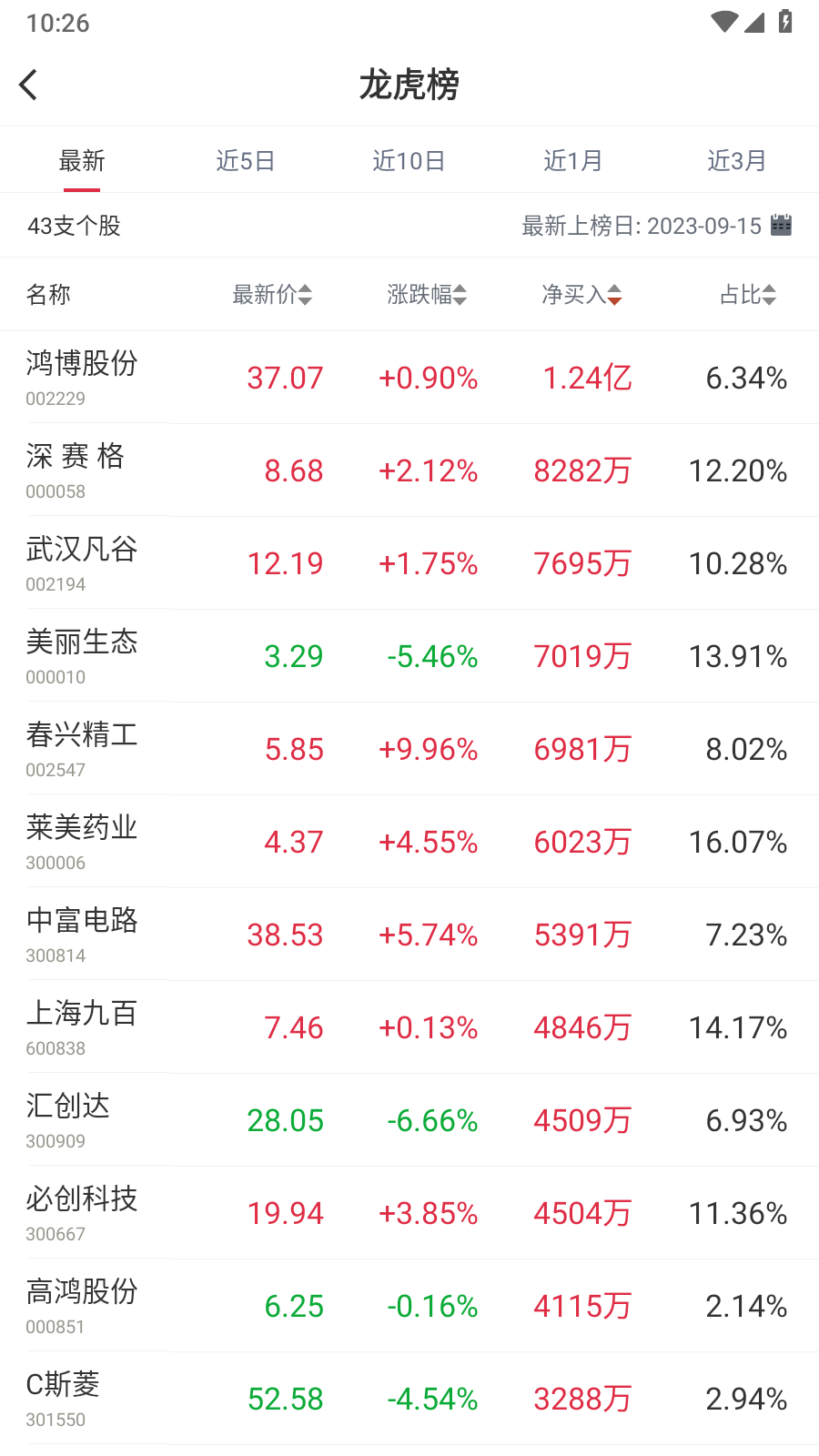This screenshot has height=1456, width=819.
Task: Open the calendar date picker icon
Action: click(782, 225)
